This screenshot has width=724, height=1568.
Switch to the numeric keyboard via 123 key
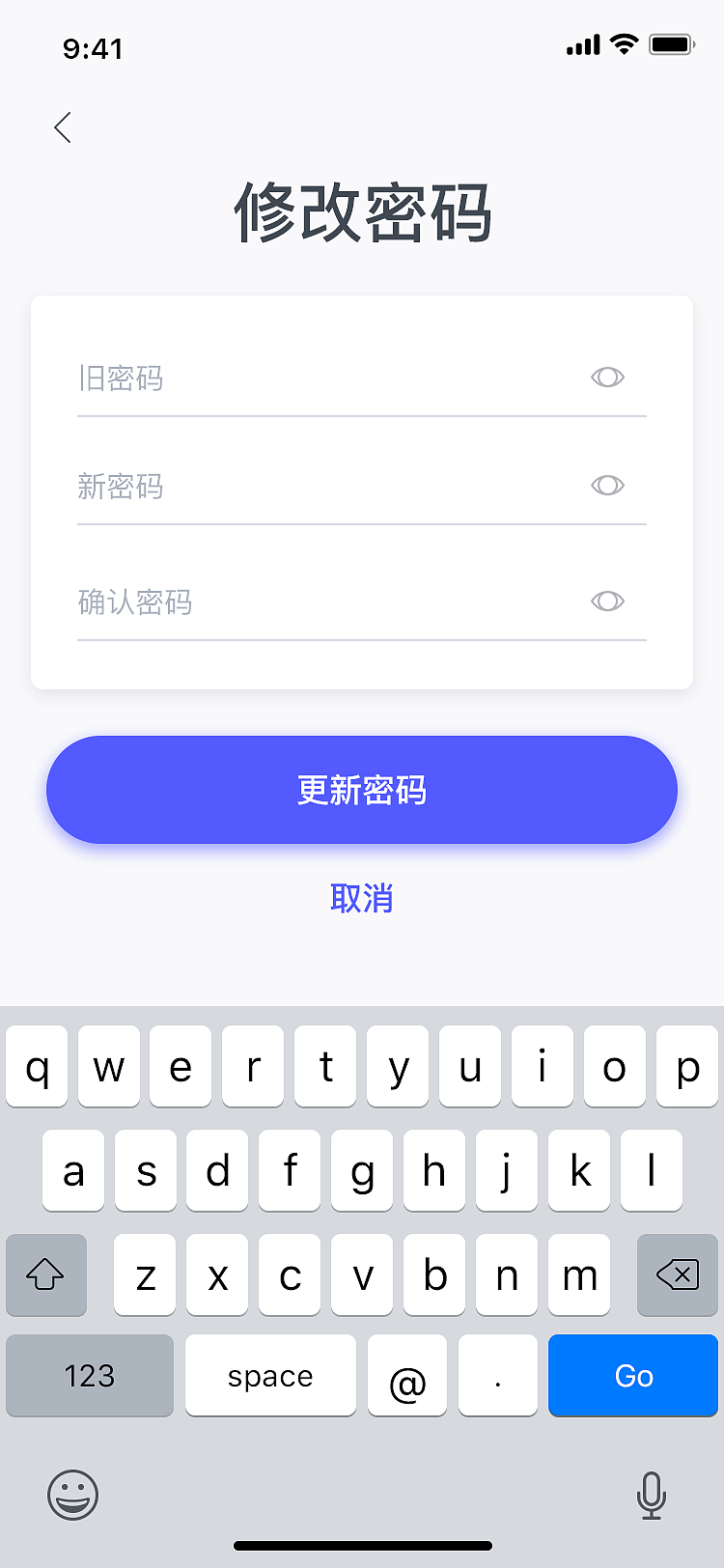point(89,1376)
